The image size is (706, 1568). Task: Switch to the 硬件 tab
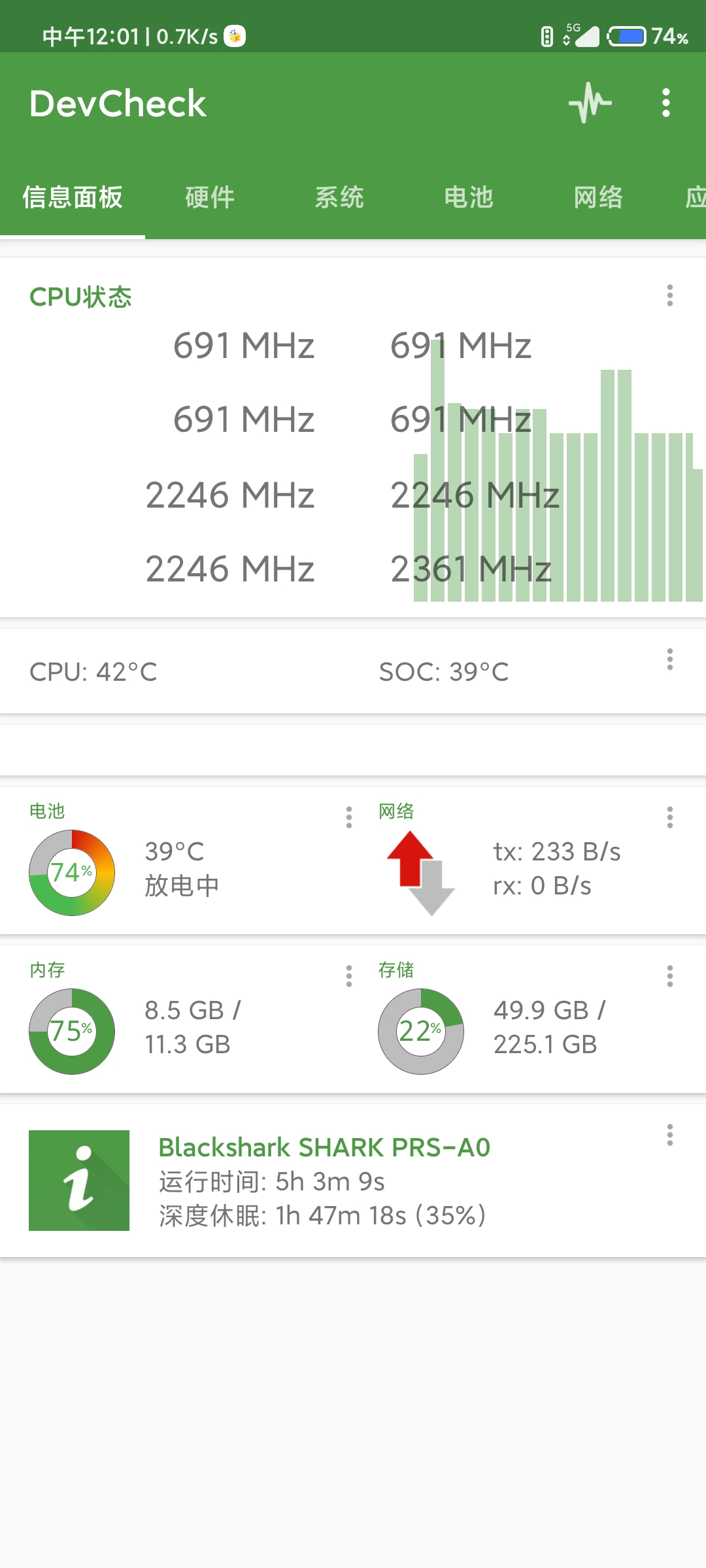click(210, 197)
